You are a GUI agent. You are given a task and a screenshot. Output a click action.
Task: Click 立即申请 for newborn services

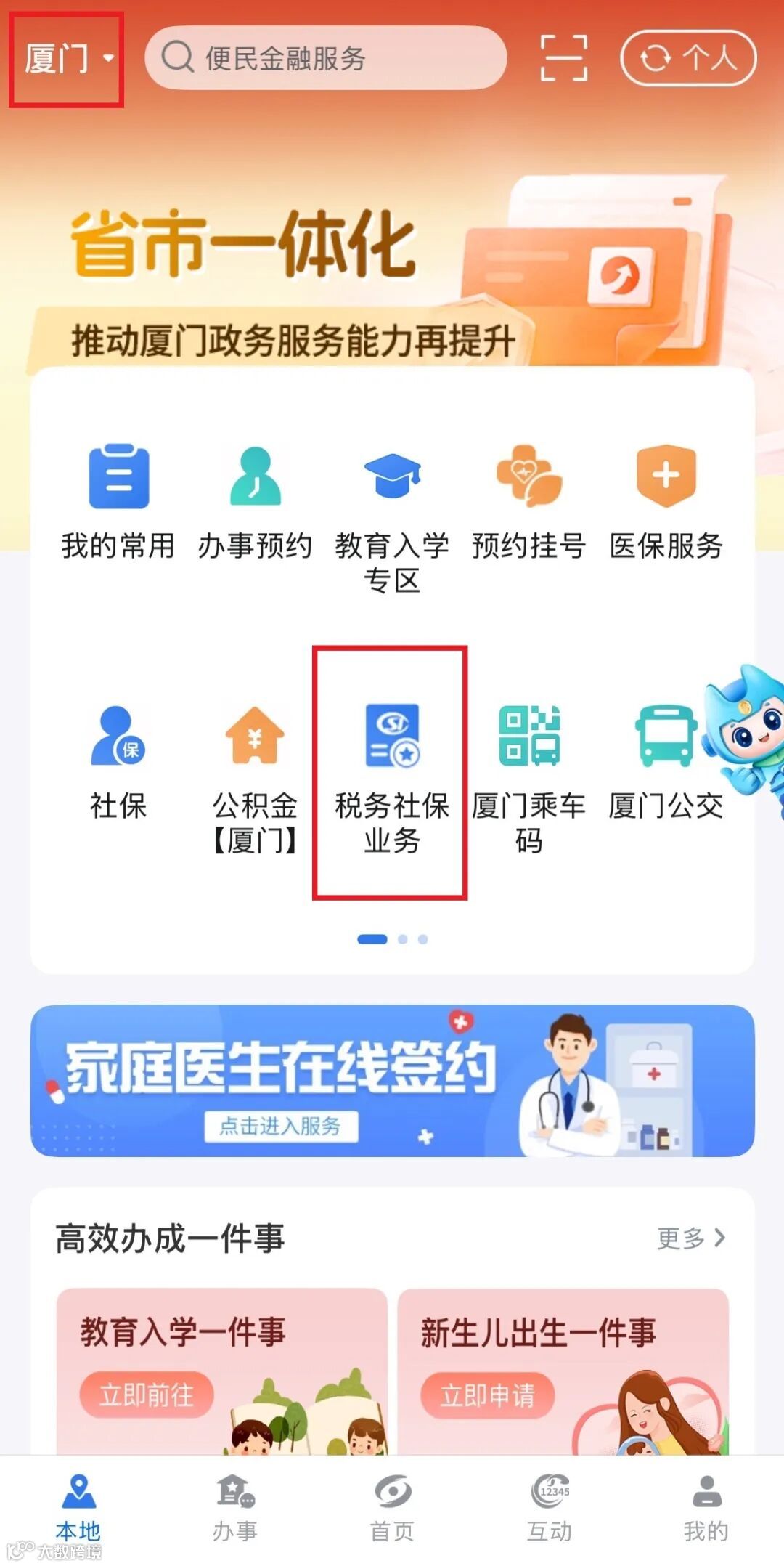(488, 1394)
